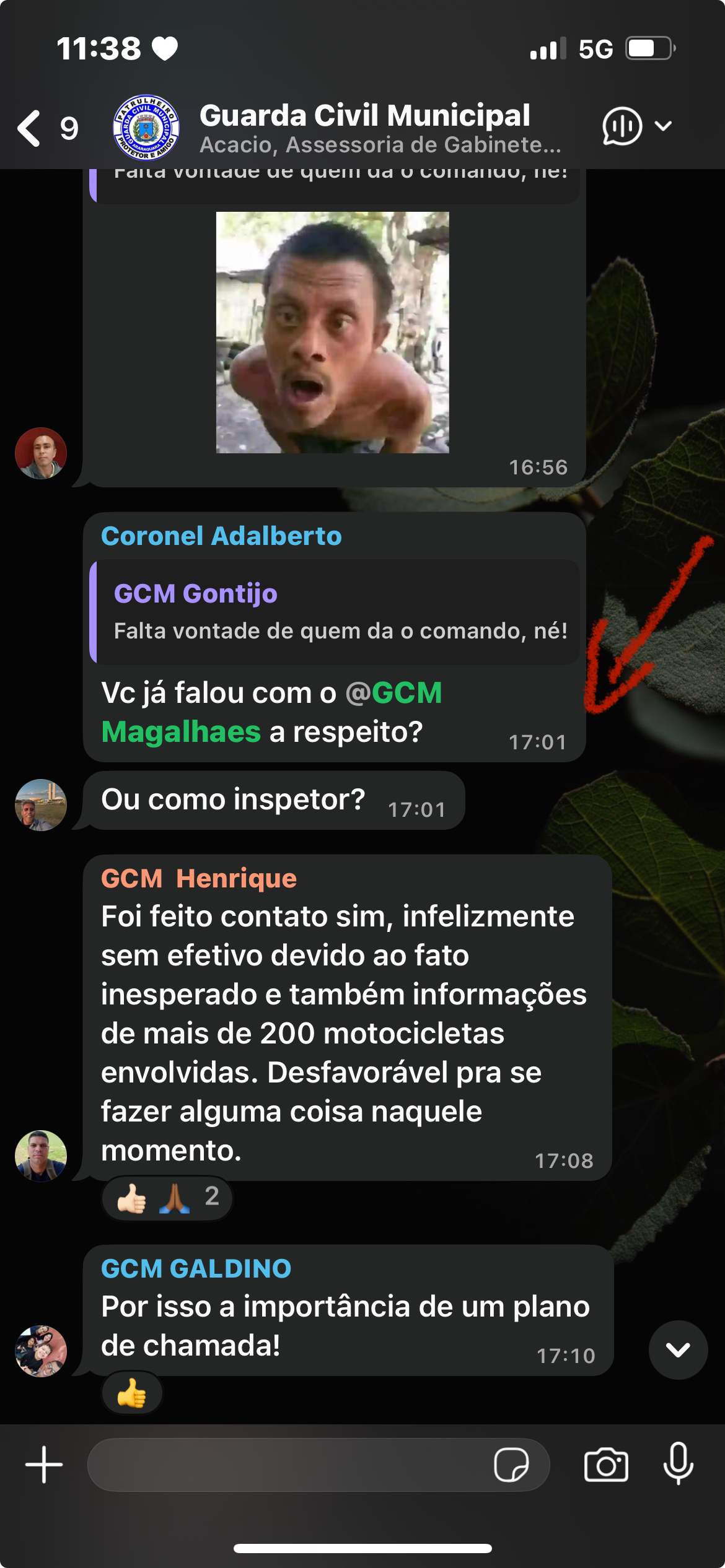The image size is (725, 1568).
Task: View Coronel Adalberto's profile from sender name
Action: point(221,536)
